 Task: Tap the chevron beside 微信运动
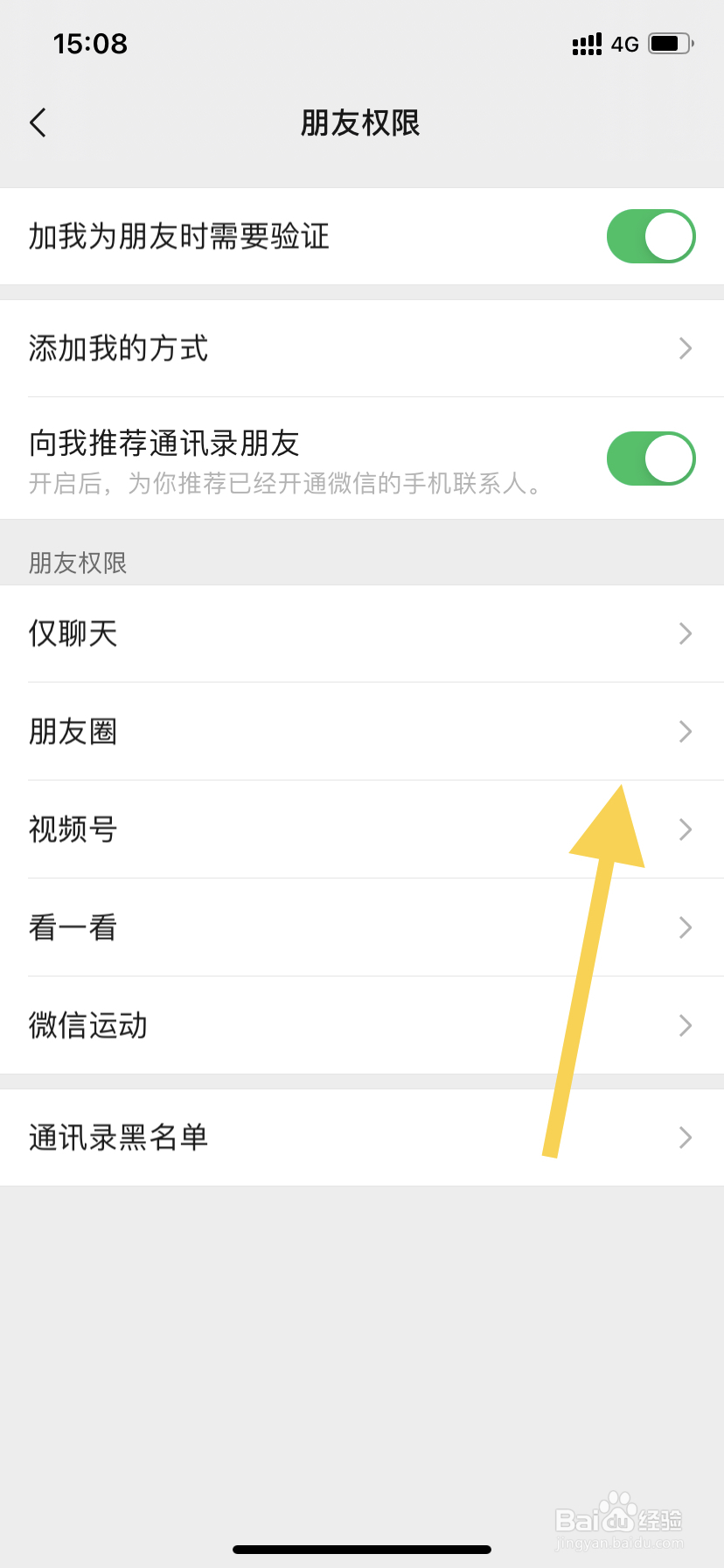coord(686,1025)
